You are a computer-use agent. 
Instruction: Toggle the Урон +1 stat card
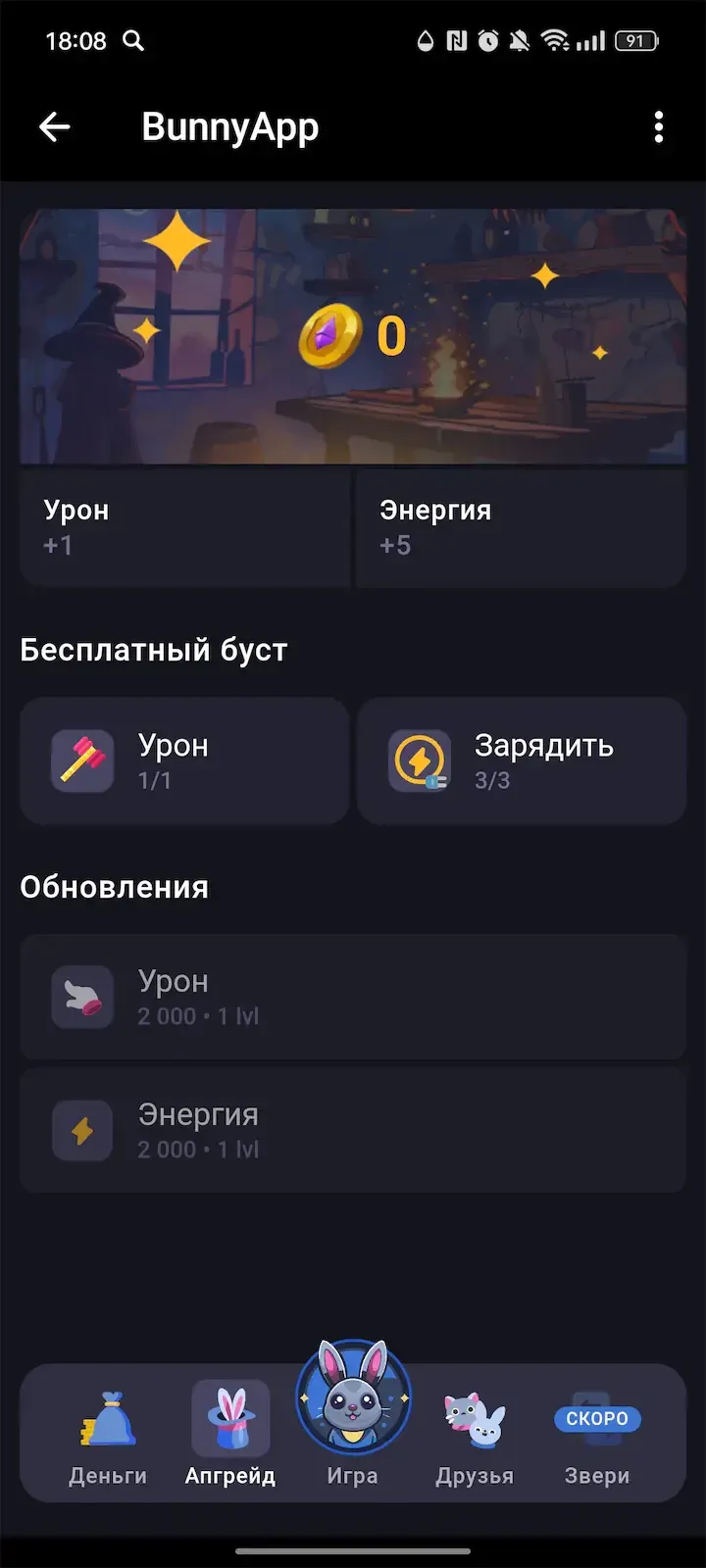[x=183, y=527]
